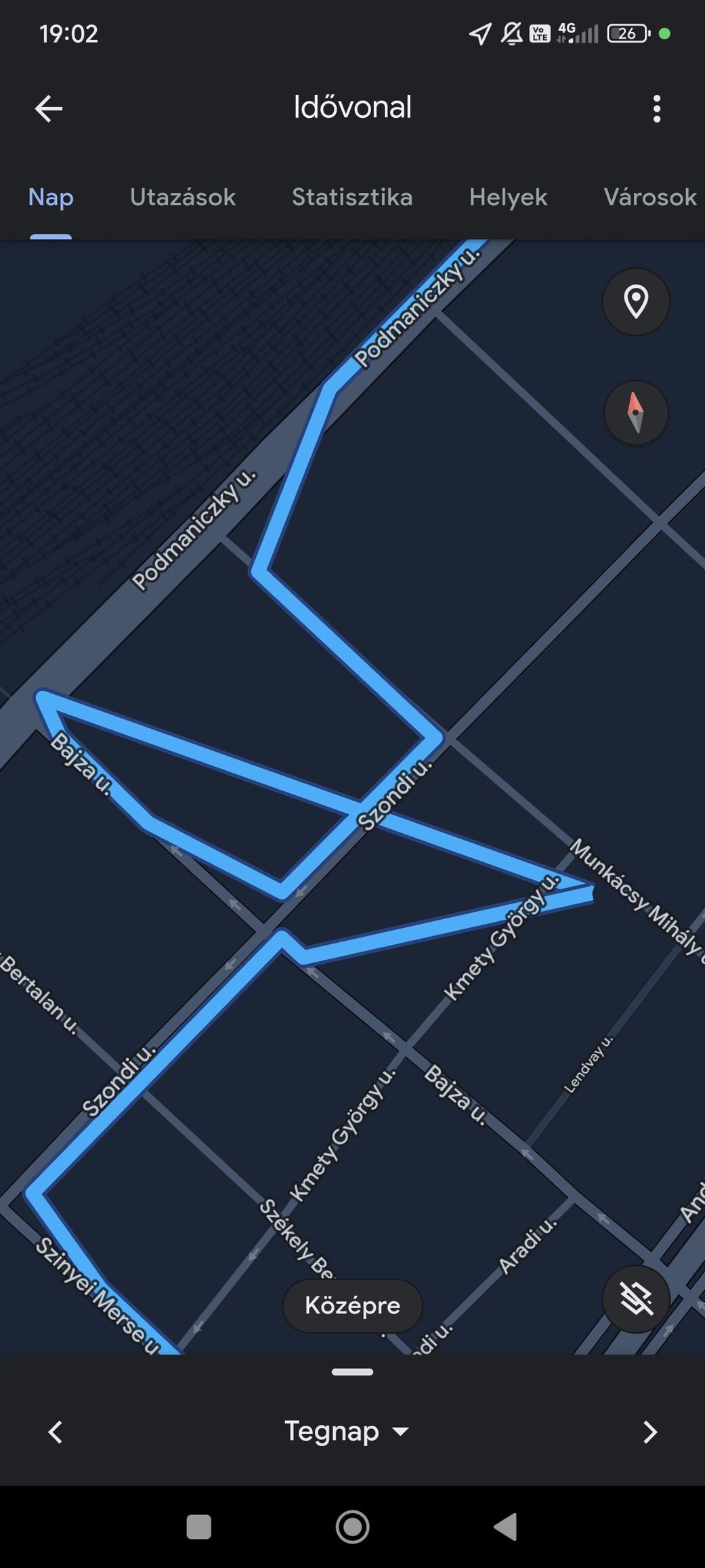This screenshot has height=1568, width=705.
Task: Open the Statisztika tab
Action: point(352,197)
